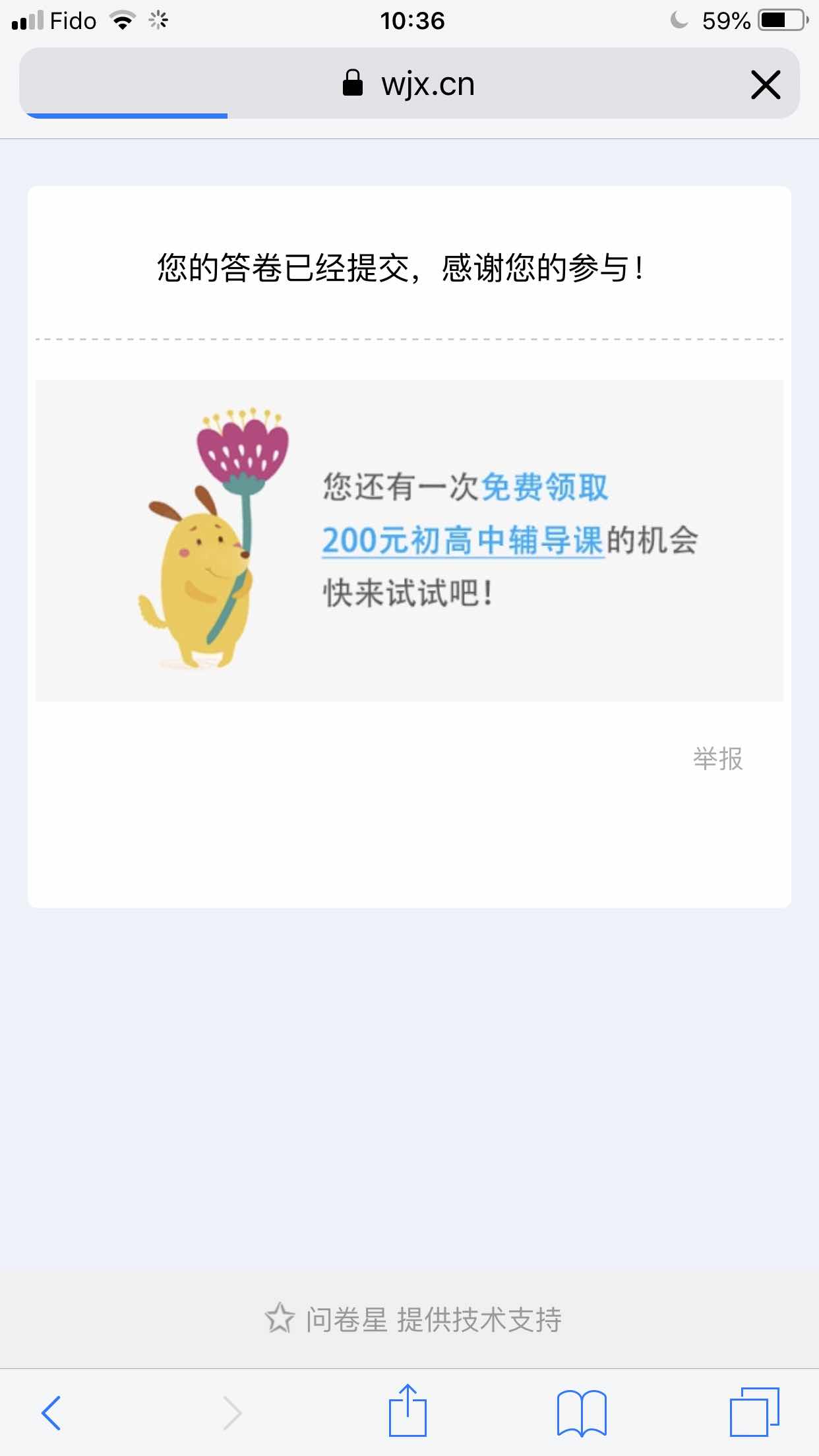Tap the wjx.cn address bar

(409, 84)
